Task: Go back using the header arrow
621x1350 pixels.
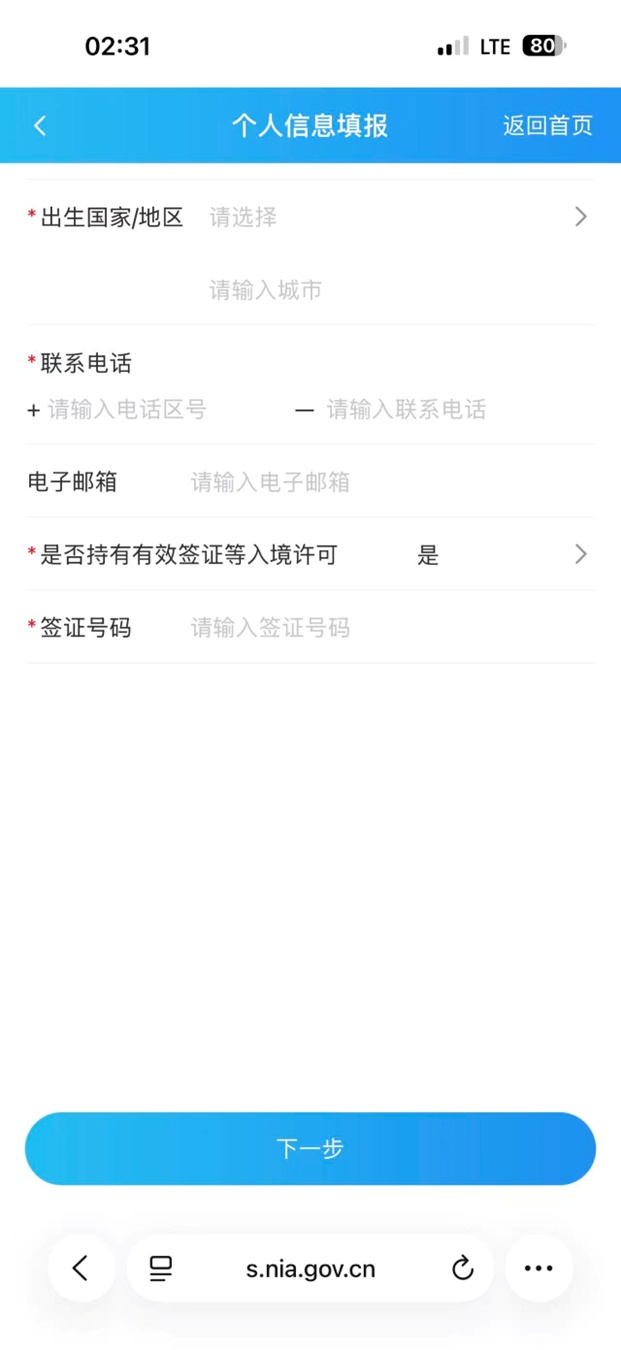Action: (40, 125)
